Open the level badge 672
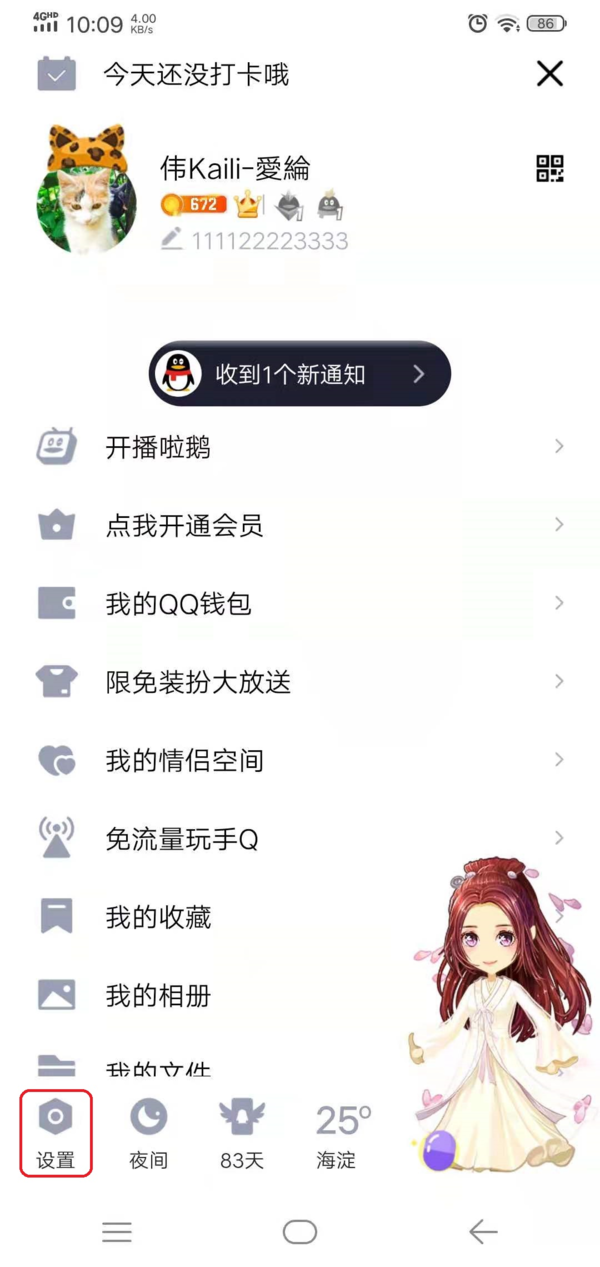Viewport: 600px width, 1267px height. coord(194,205)
